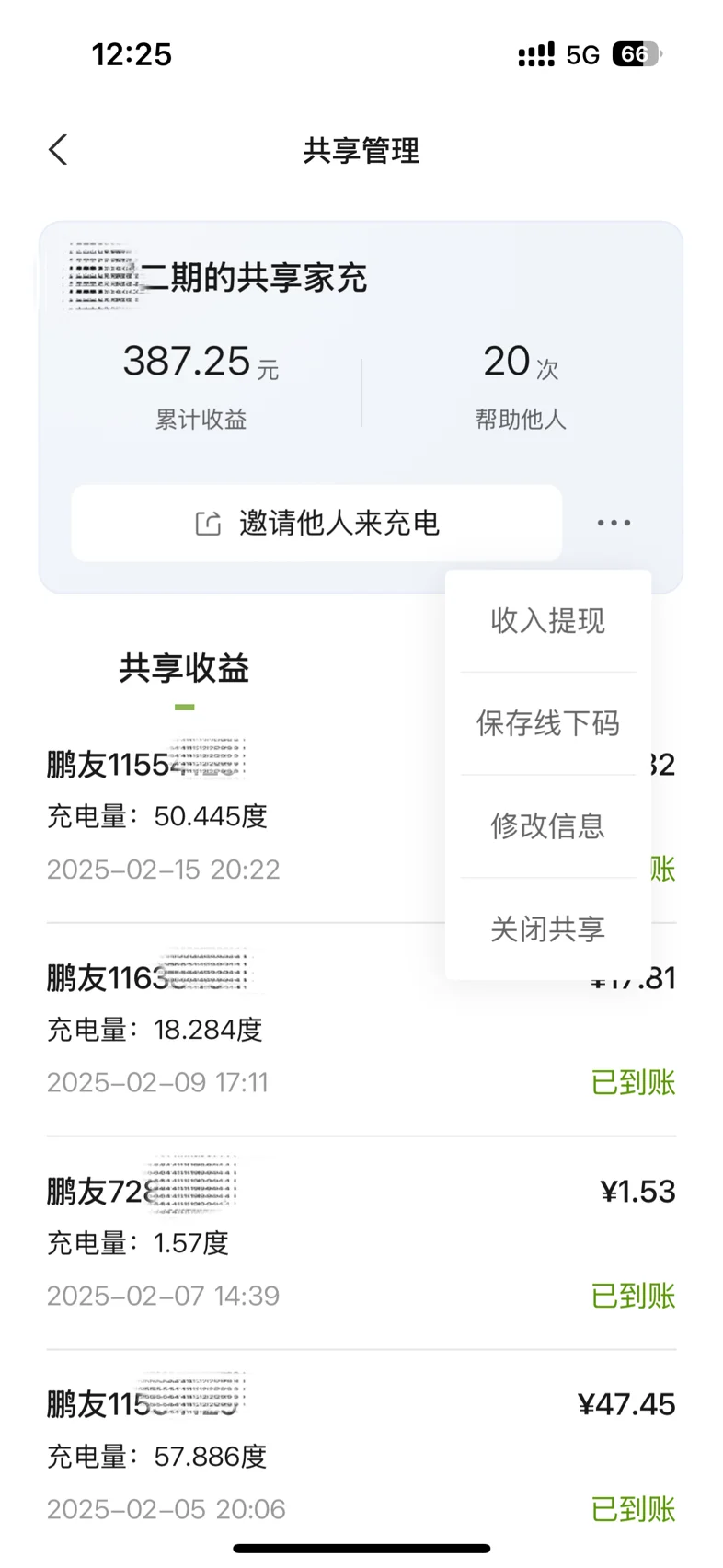This screenshot has width=723, height=1568.
Task: Open the 2025-02-07 14:39 charging record
Action: [x=361, y=1243]
